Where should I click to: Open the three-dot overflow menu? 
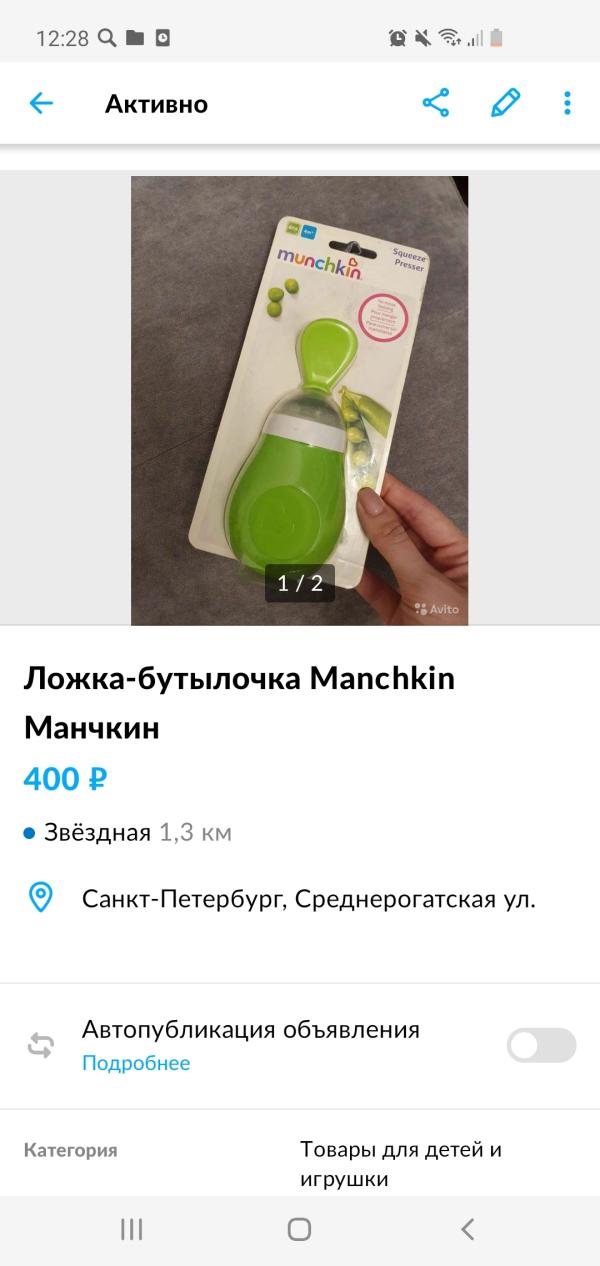[567, 103]
